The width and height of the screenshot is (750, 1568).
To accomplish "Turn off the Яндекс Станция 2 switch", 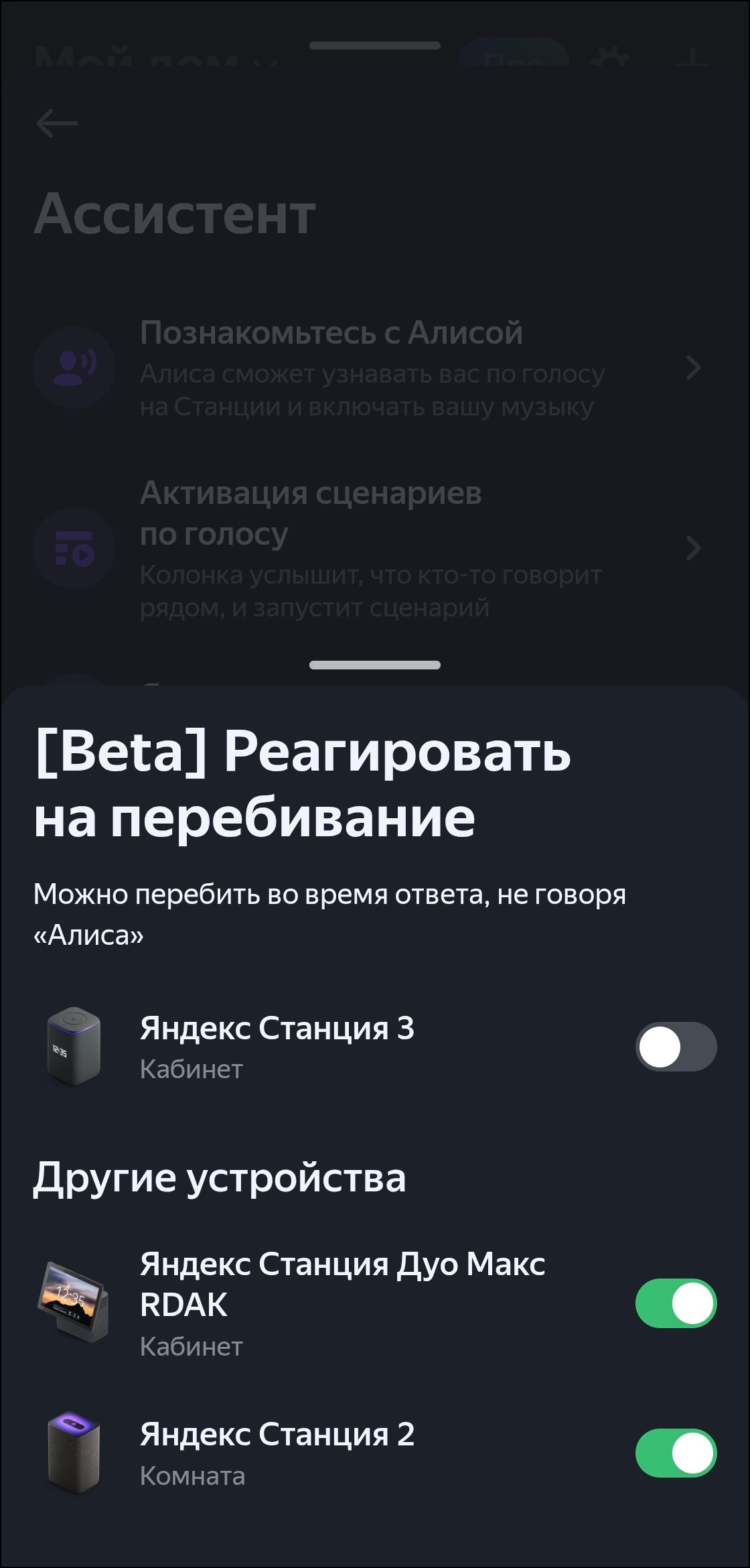I will [675, 1453].
